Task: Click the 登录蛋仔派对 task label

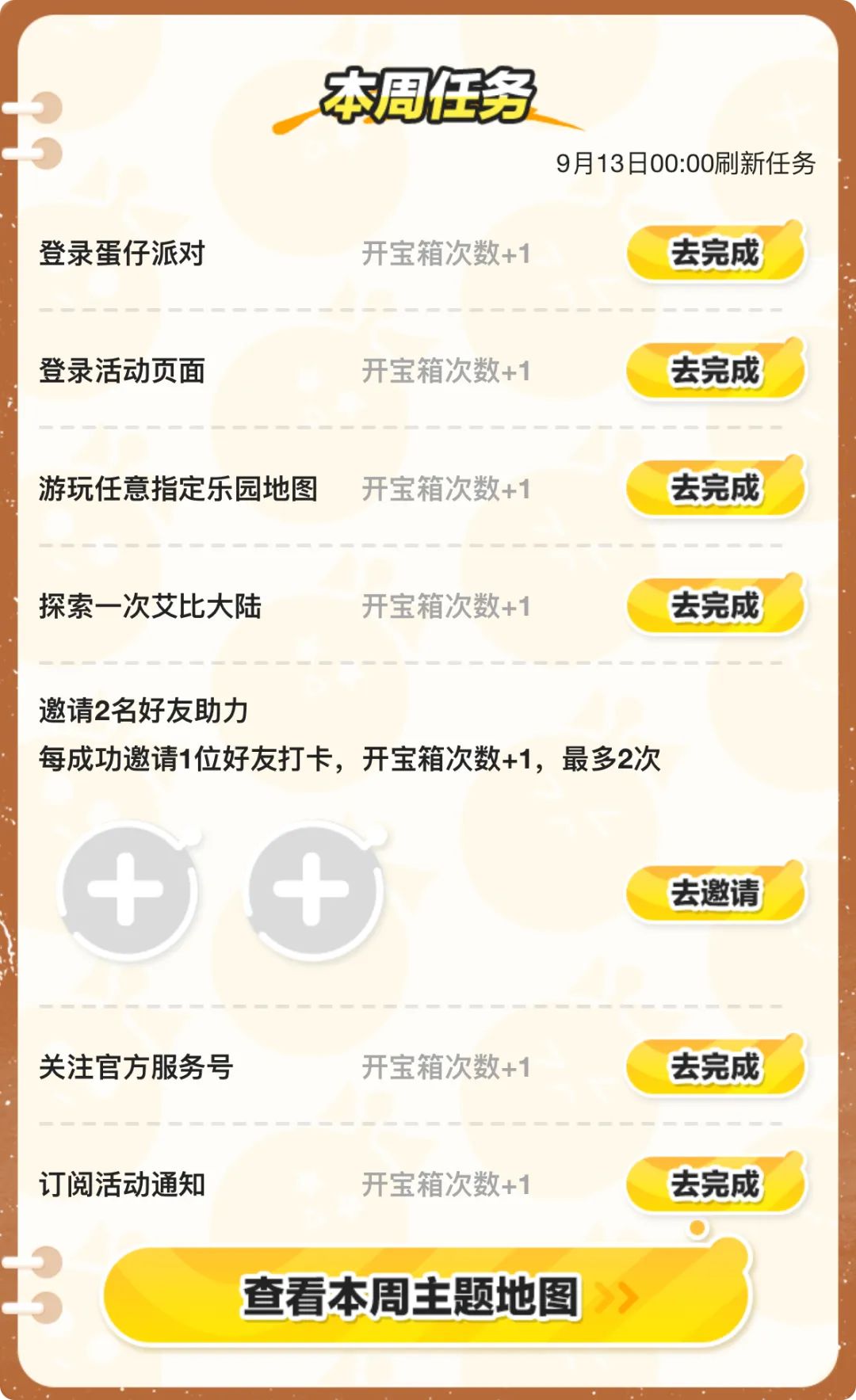Action: point(120,254)
